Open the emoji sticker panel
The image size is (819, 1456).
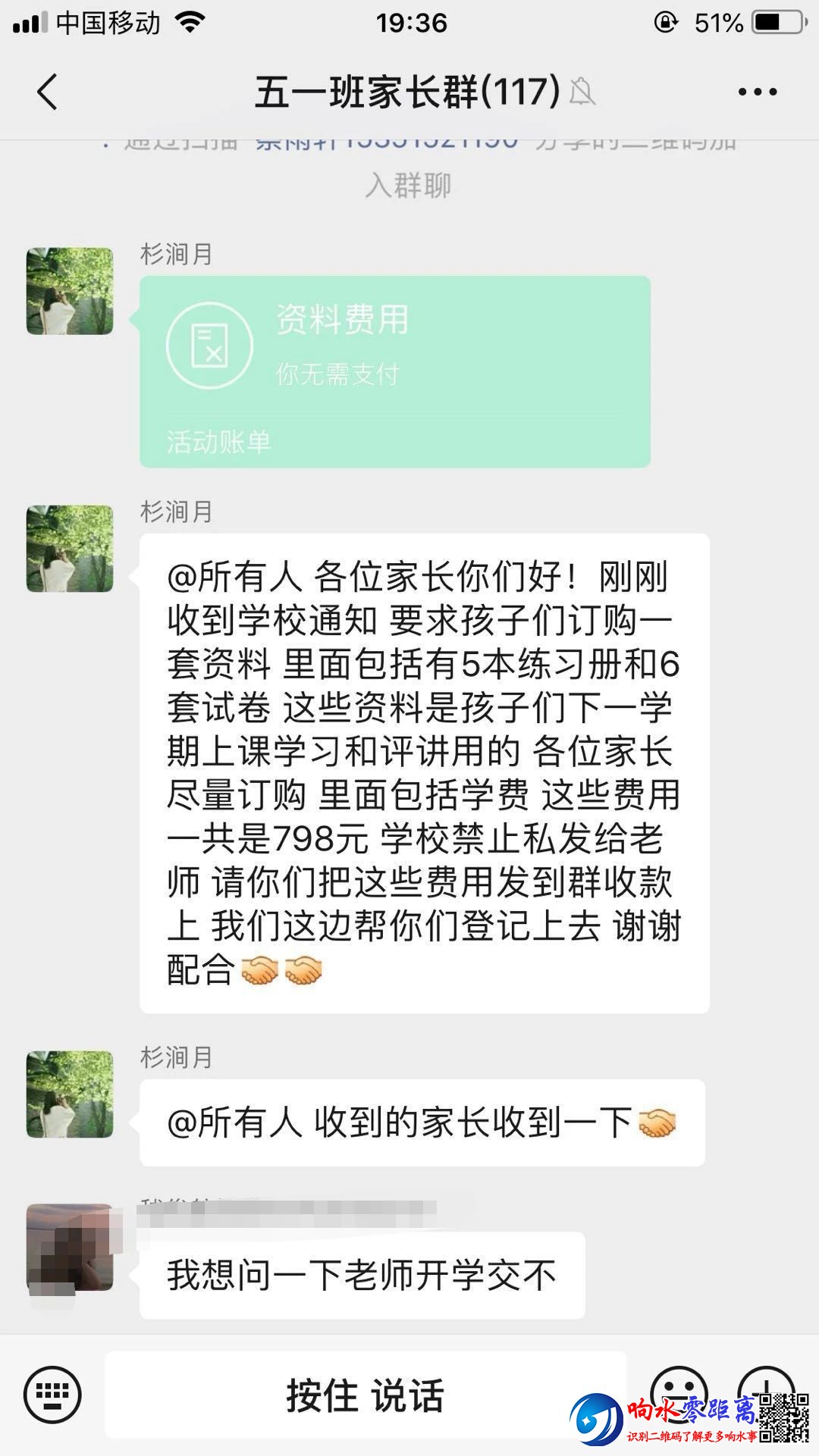678,1389
